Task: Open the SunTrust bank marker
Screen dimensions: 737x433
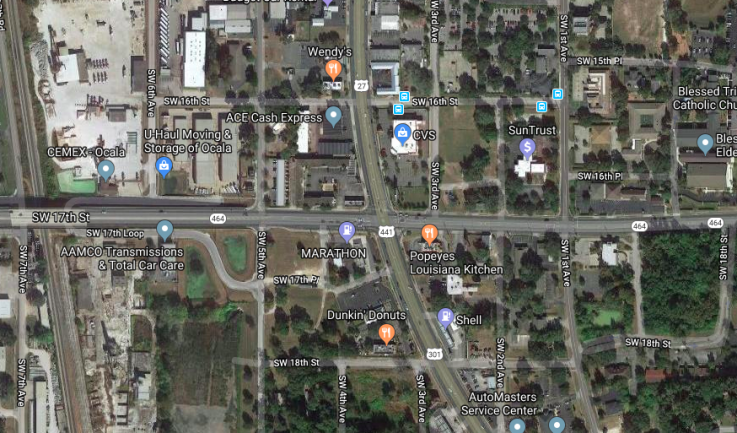Action: coord(527,148)
